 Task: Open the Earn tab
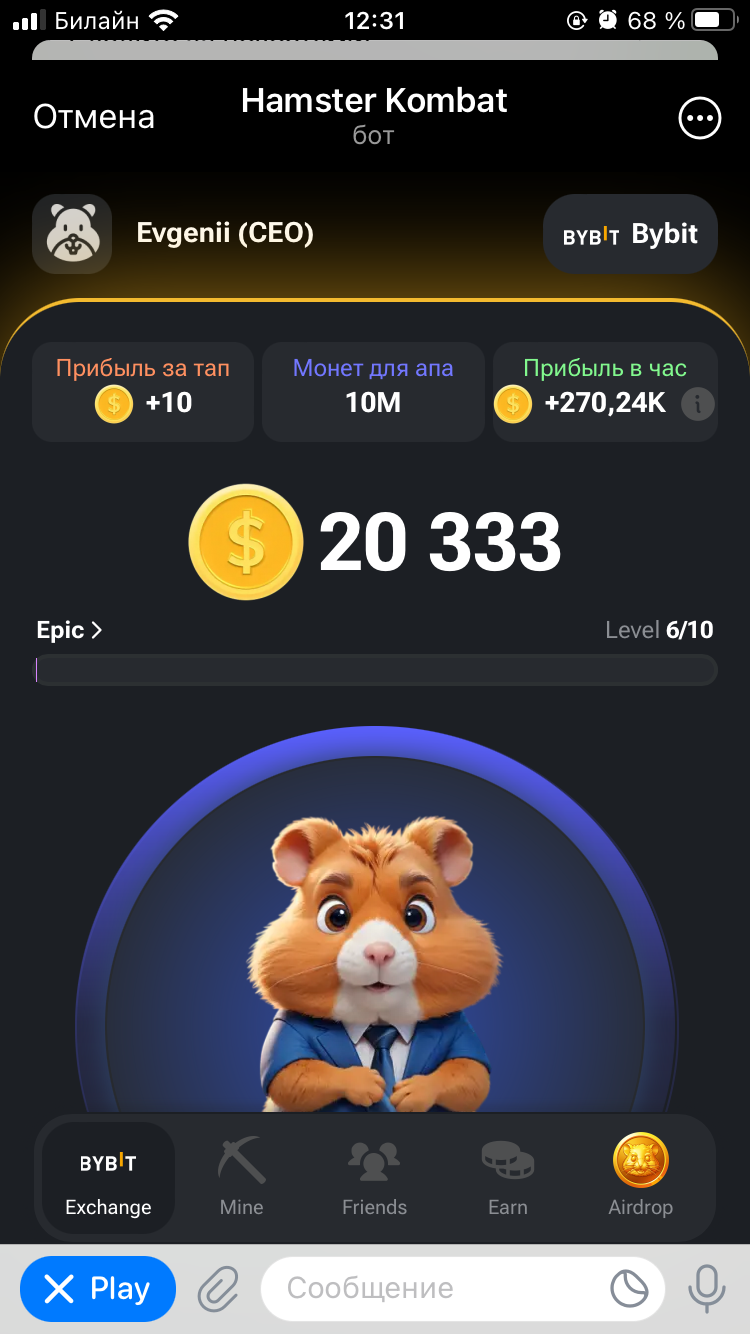[507, 1180]
